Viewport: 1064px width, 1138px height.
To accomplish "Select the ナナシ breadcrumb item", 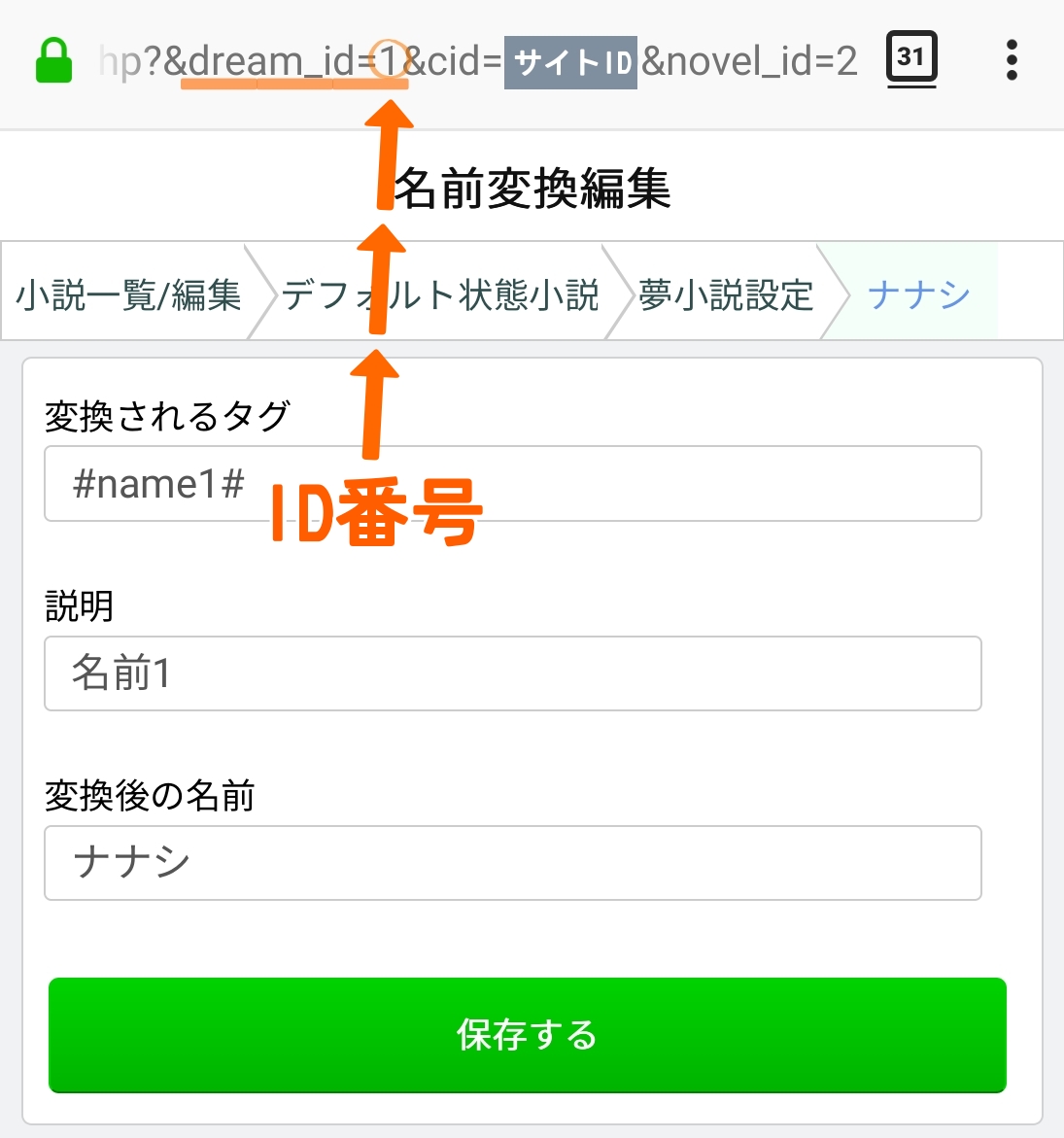I will [918, 294].
